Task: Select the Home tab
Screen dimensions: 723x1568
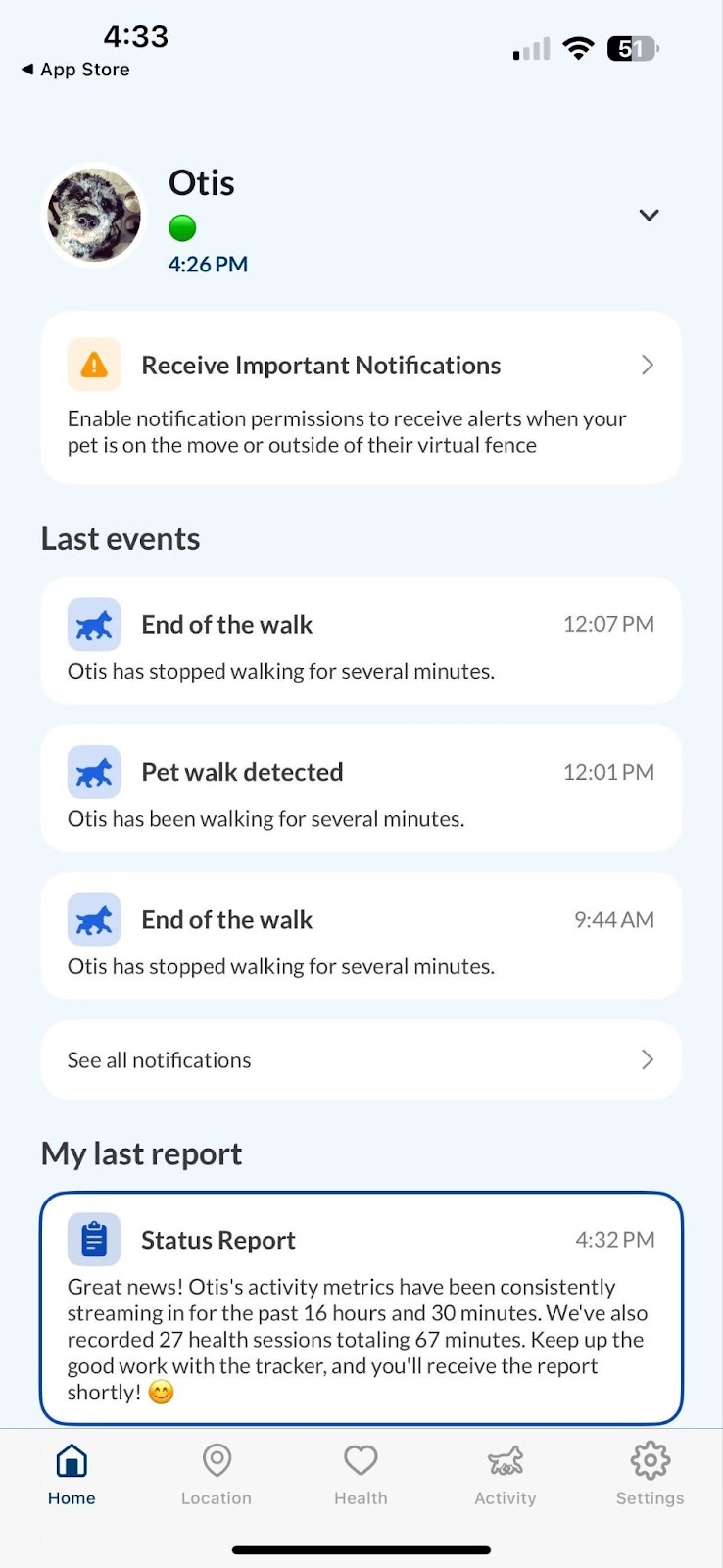Action: point(72,1474)
